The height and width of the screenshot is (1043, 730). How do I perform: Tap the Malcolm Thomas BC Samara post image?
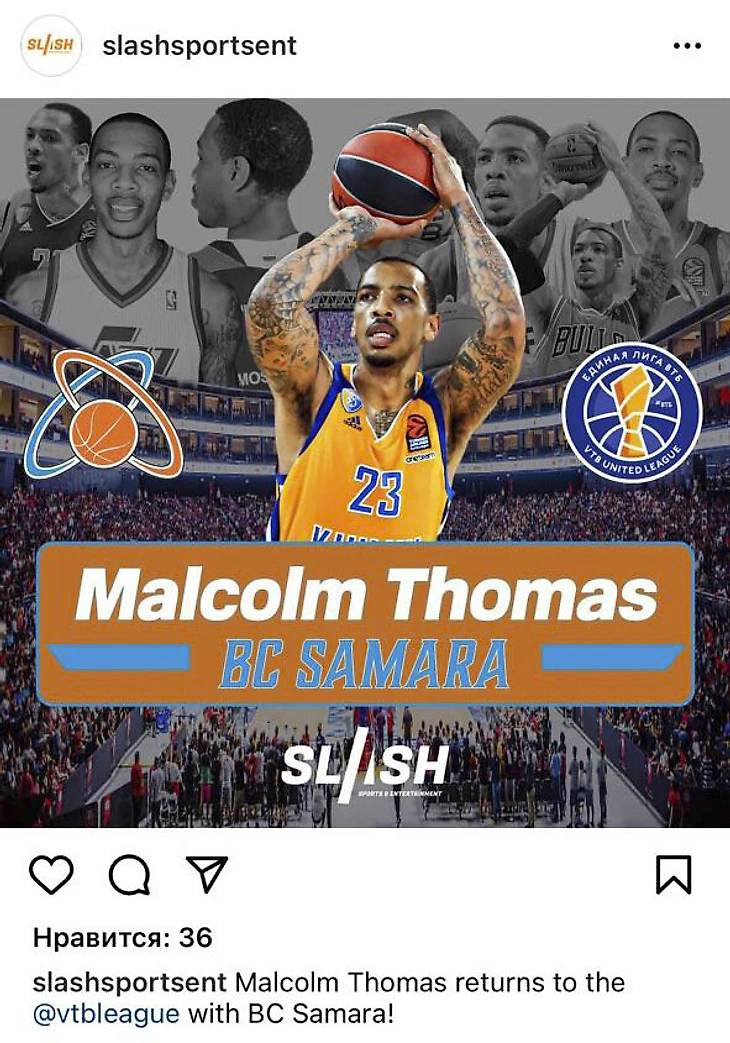(x=365, y=460)
